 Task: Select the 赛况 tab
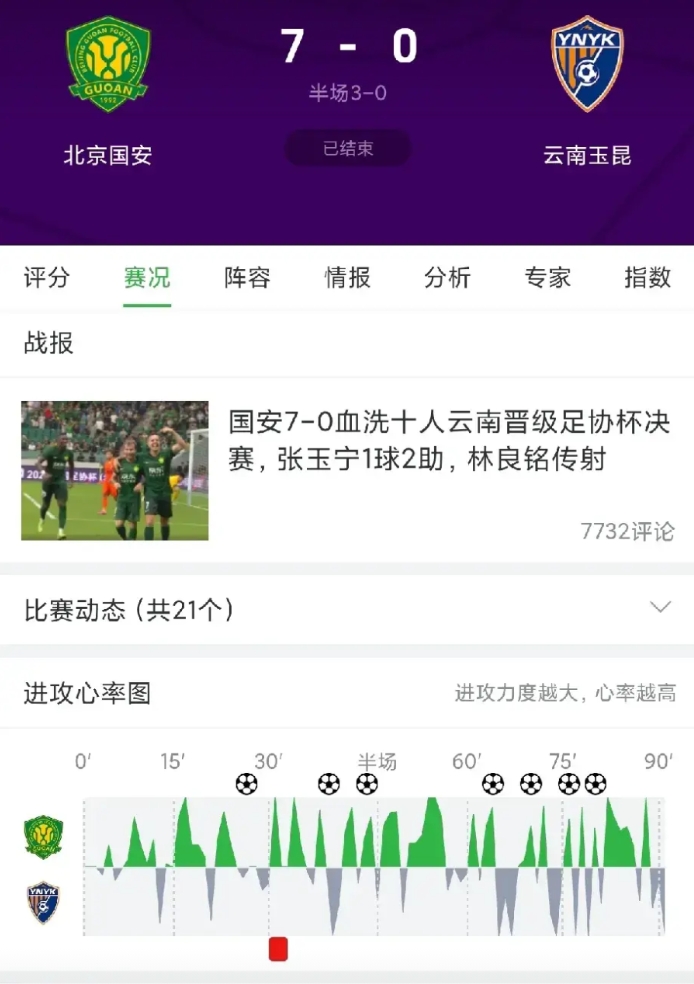point(147,278)
